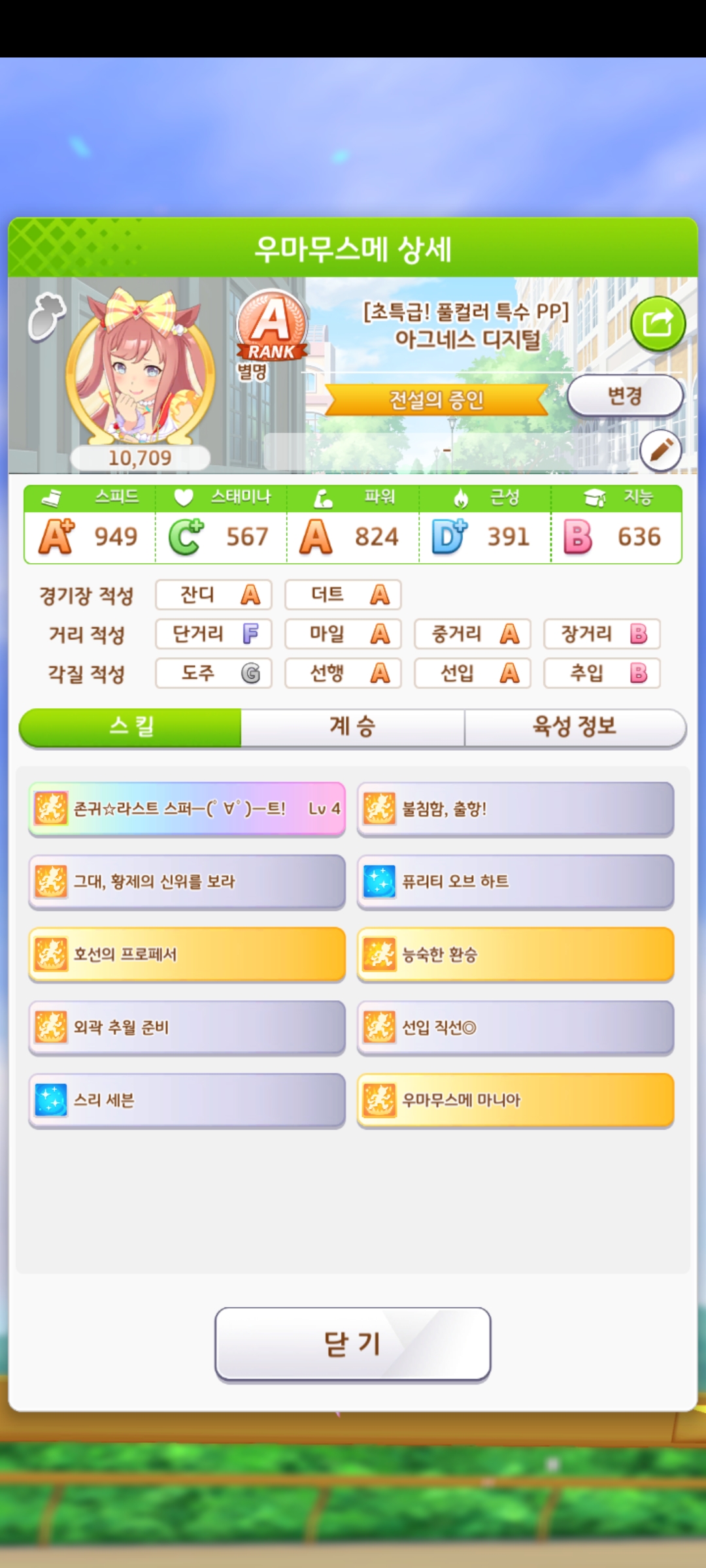Open the 우마무스메 마니아 skill
706x1568 pixels.
(x=515, y=1100)
